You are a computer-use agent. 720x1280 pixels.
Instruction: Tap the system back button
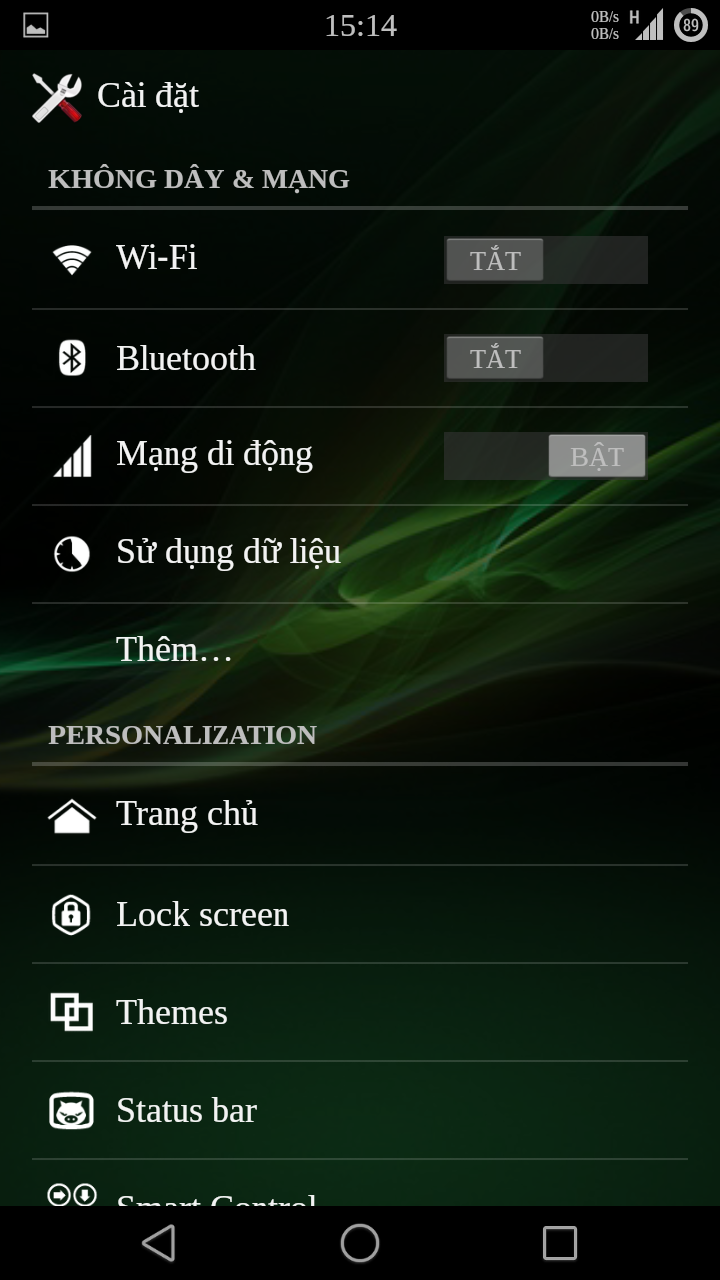pos(159,1243)
